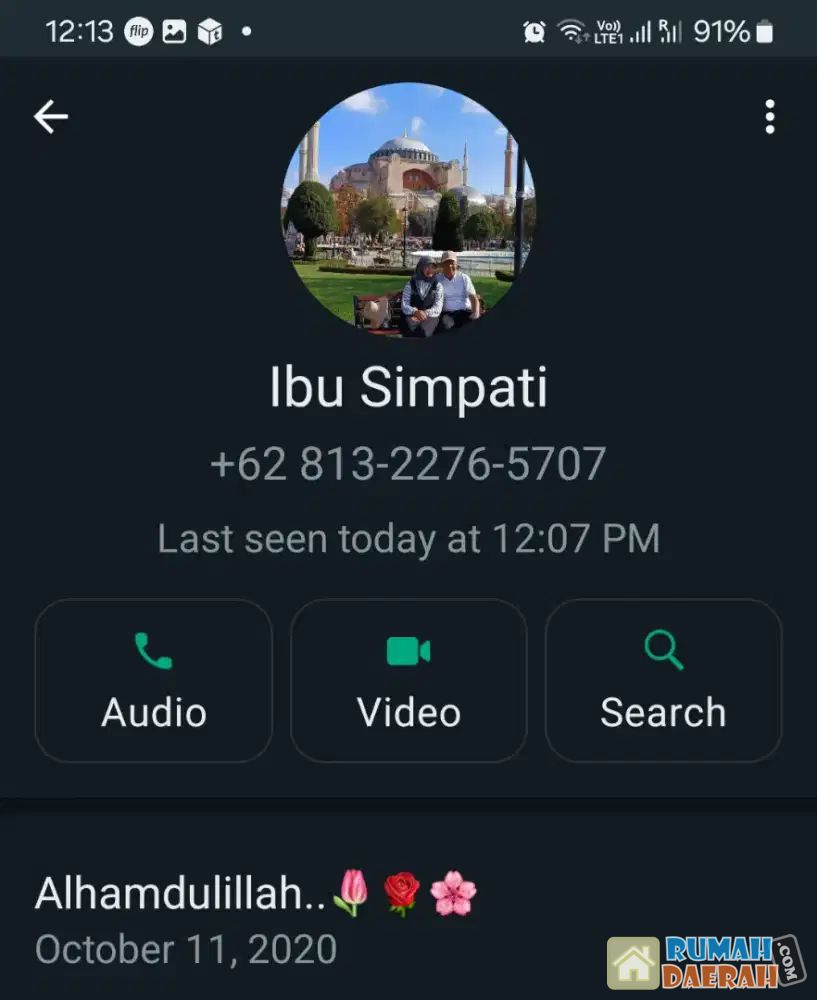Go back using the arrow icon
Image resolution: width=817 pixels, height=1000 pixels.
[51, 117]
